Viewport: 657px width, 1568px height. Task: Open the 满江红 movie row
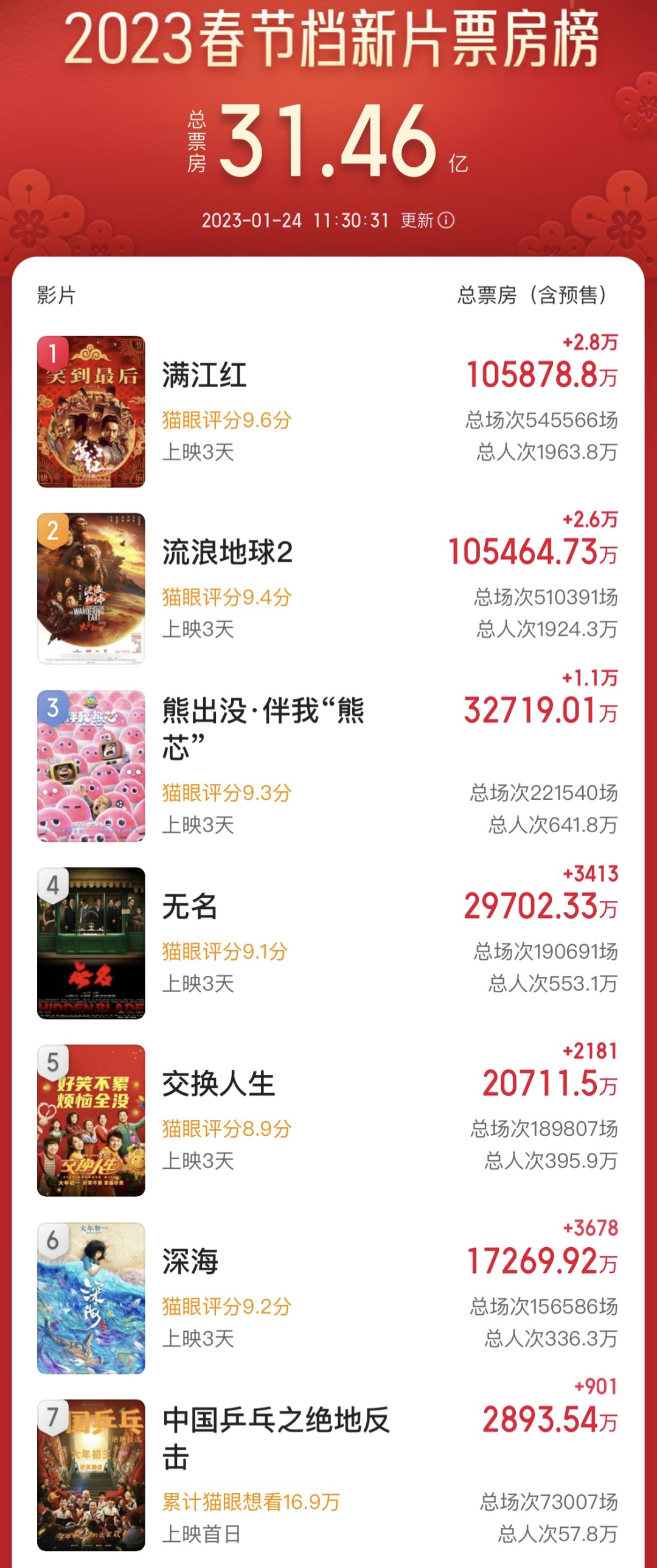coord(327,411)
